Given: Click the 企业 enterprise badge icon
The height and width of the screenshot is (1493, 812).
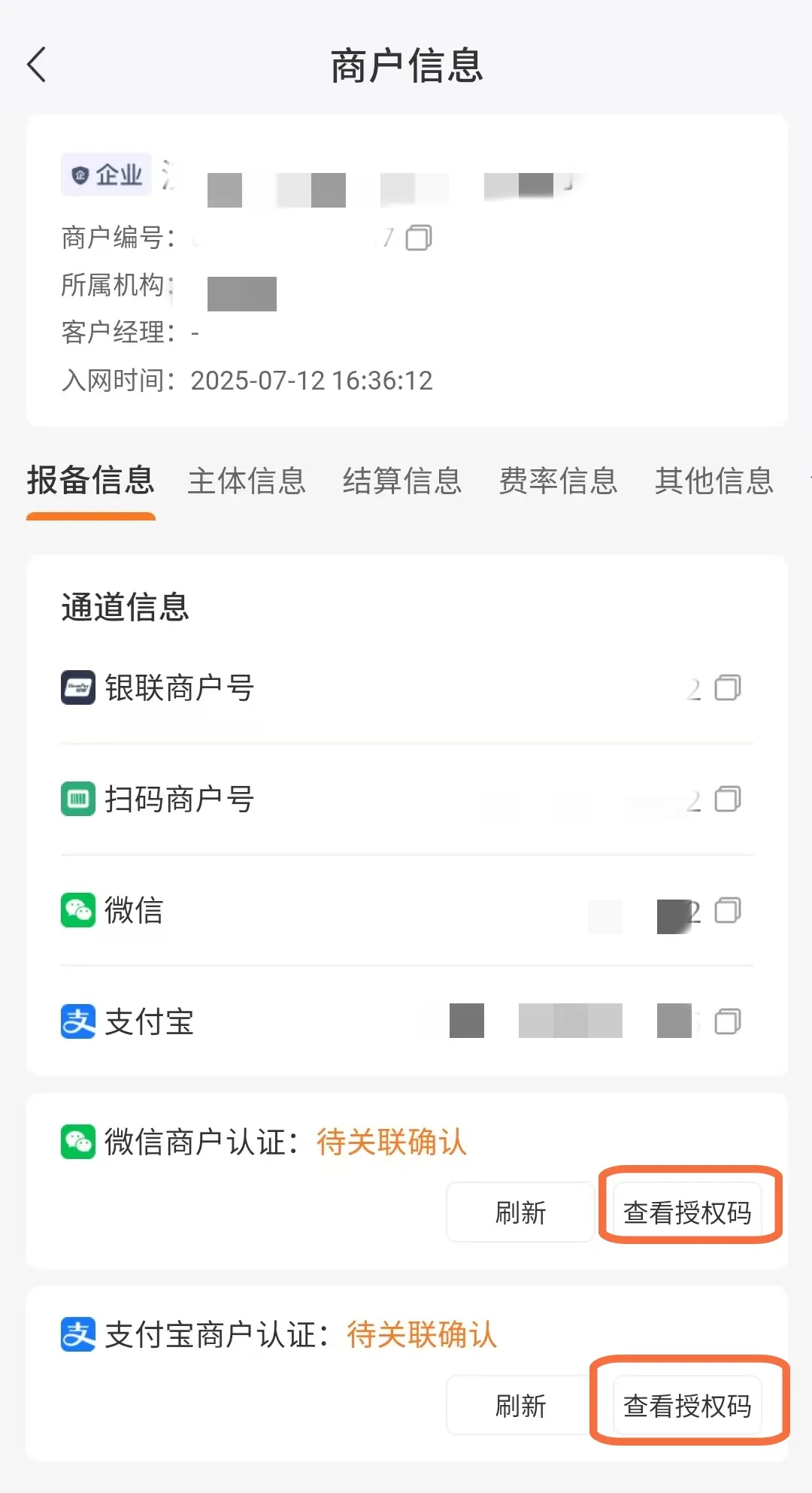Looking at the screenshot, I should click(106, 174).
